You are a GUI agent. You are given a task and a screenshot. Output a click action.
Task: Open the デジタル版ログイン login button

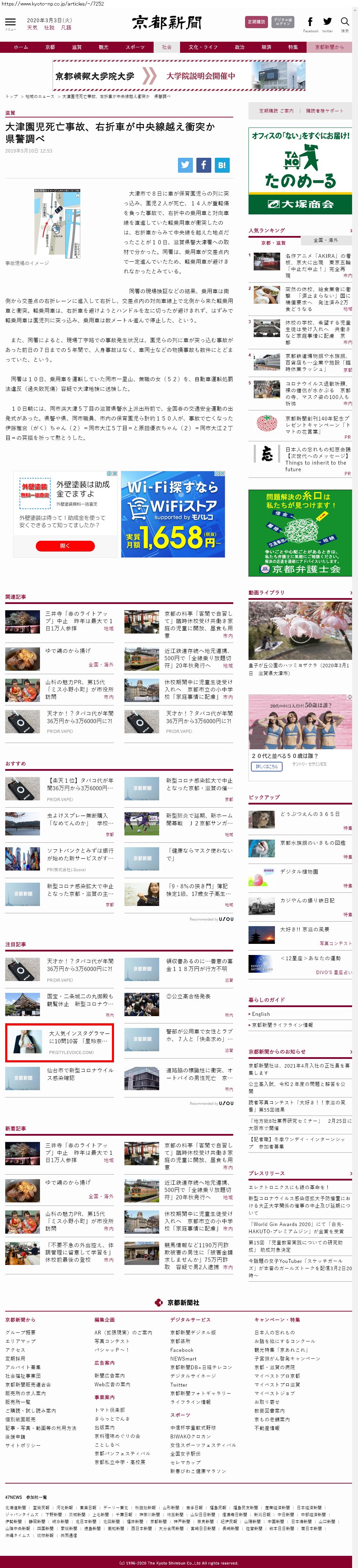[283, 22]
